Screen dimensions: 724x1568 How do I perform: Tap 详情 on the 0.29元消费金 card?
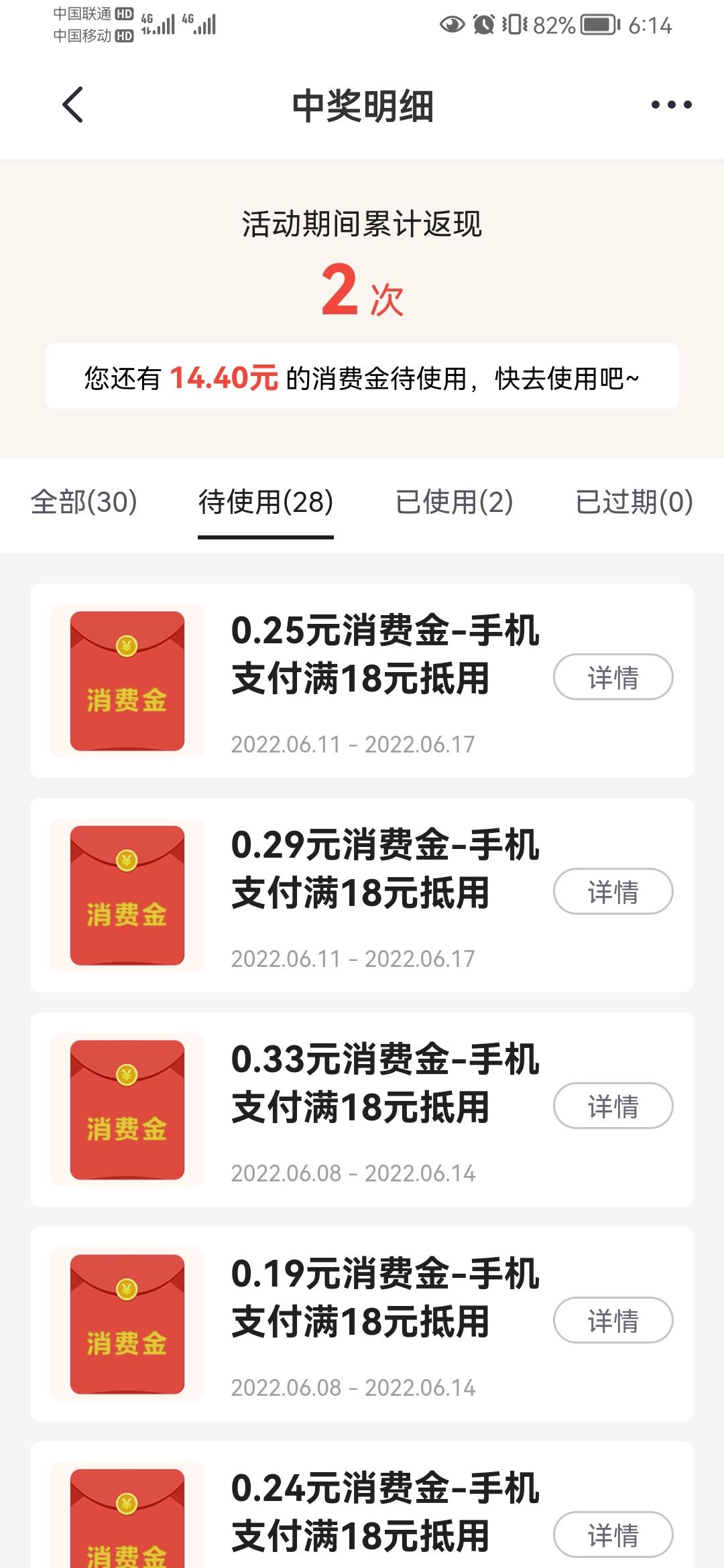coord(613,891)
